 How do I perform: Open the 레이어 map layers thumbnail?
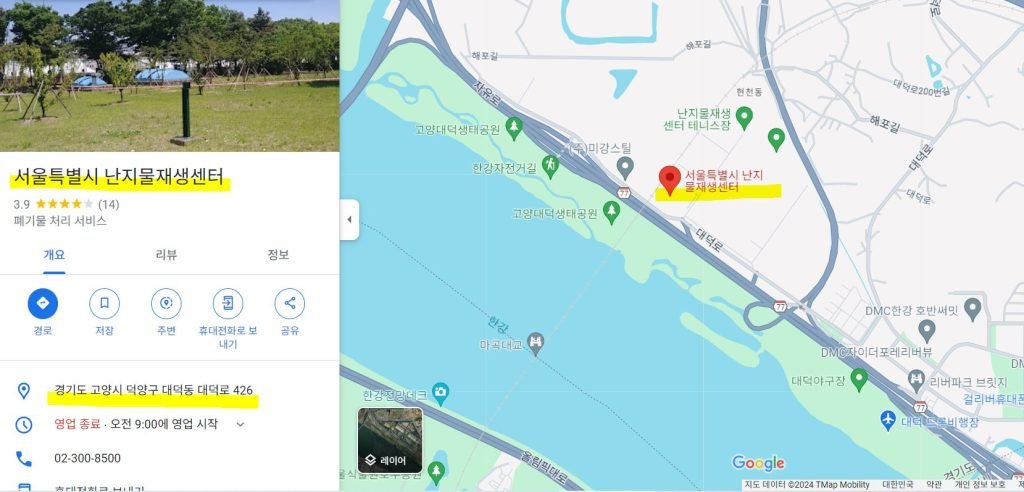(x=390, y=440)
